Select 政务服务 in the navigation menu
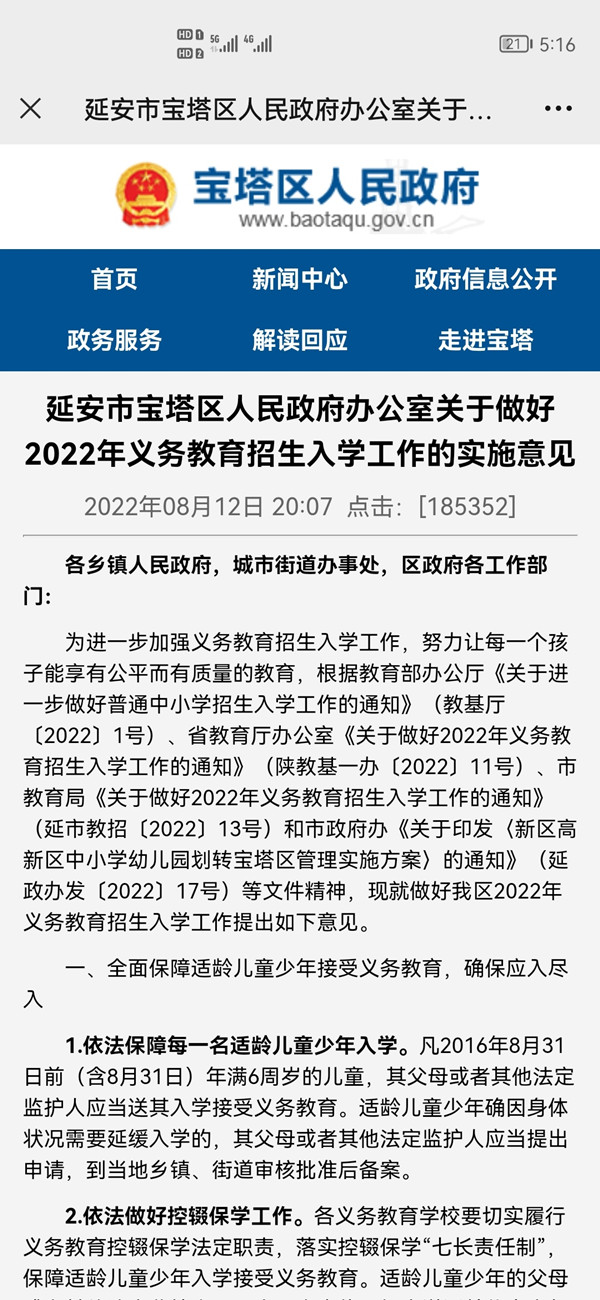Viewport: 600px width, 1300px height. pyautogui.click(x=114, y=340)
